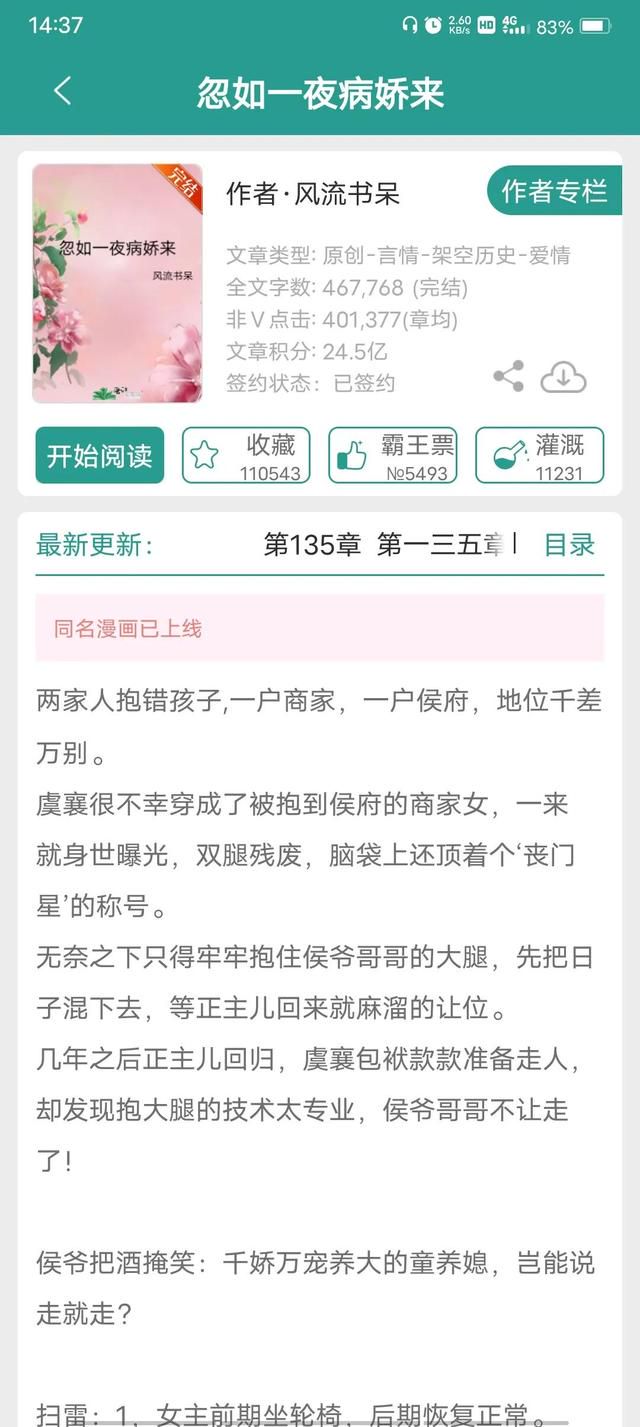Viewport: 640px width, 1427px height.
Task: Open the 作者专栏 author column
Action: tap(556, 191)
